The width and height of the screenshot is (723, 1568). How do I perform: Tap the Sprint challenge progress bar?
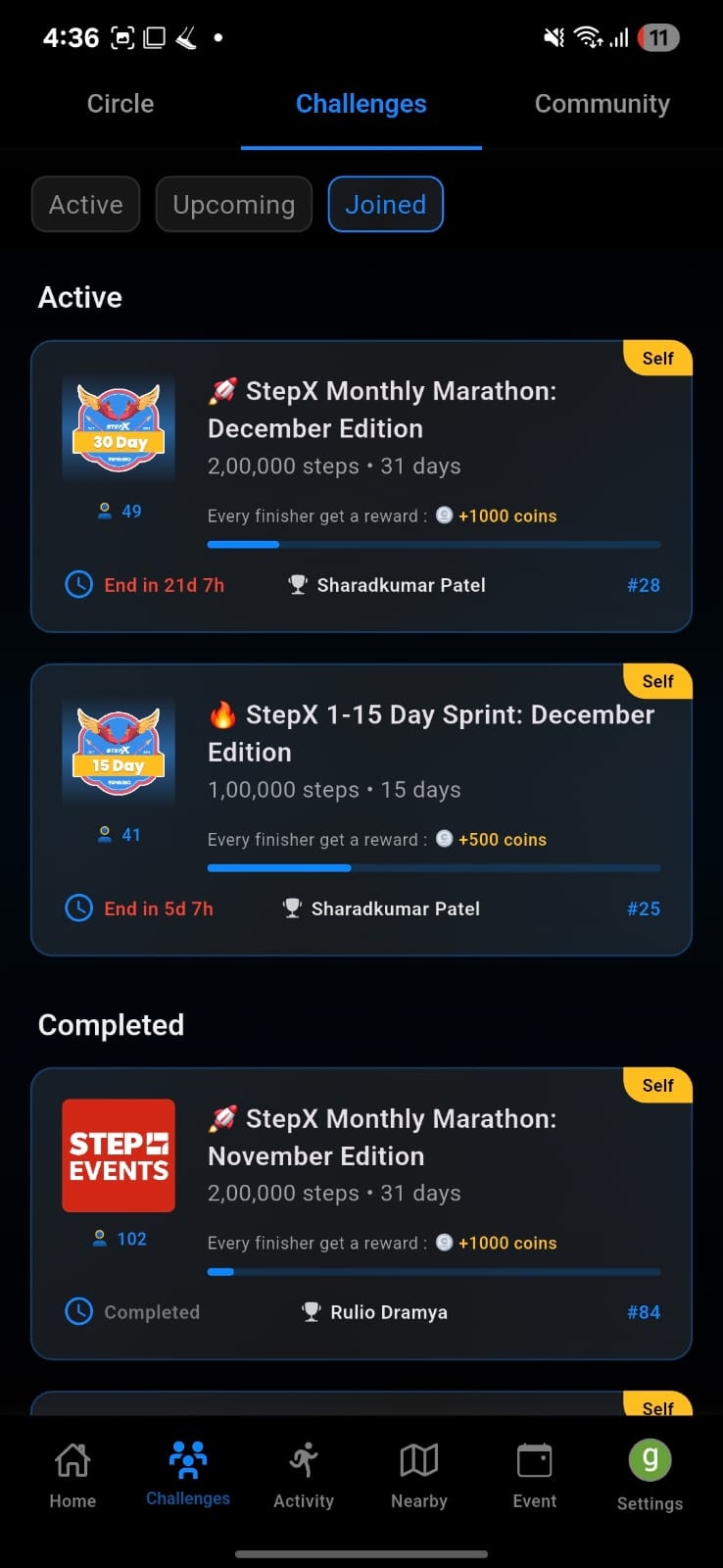click(434, 867)
